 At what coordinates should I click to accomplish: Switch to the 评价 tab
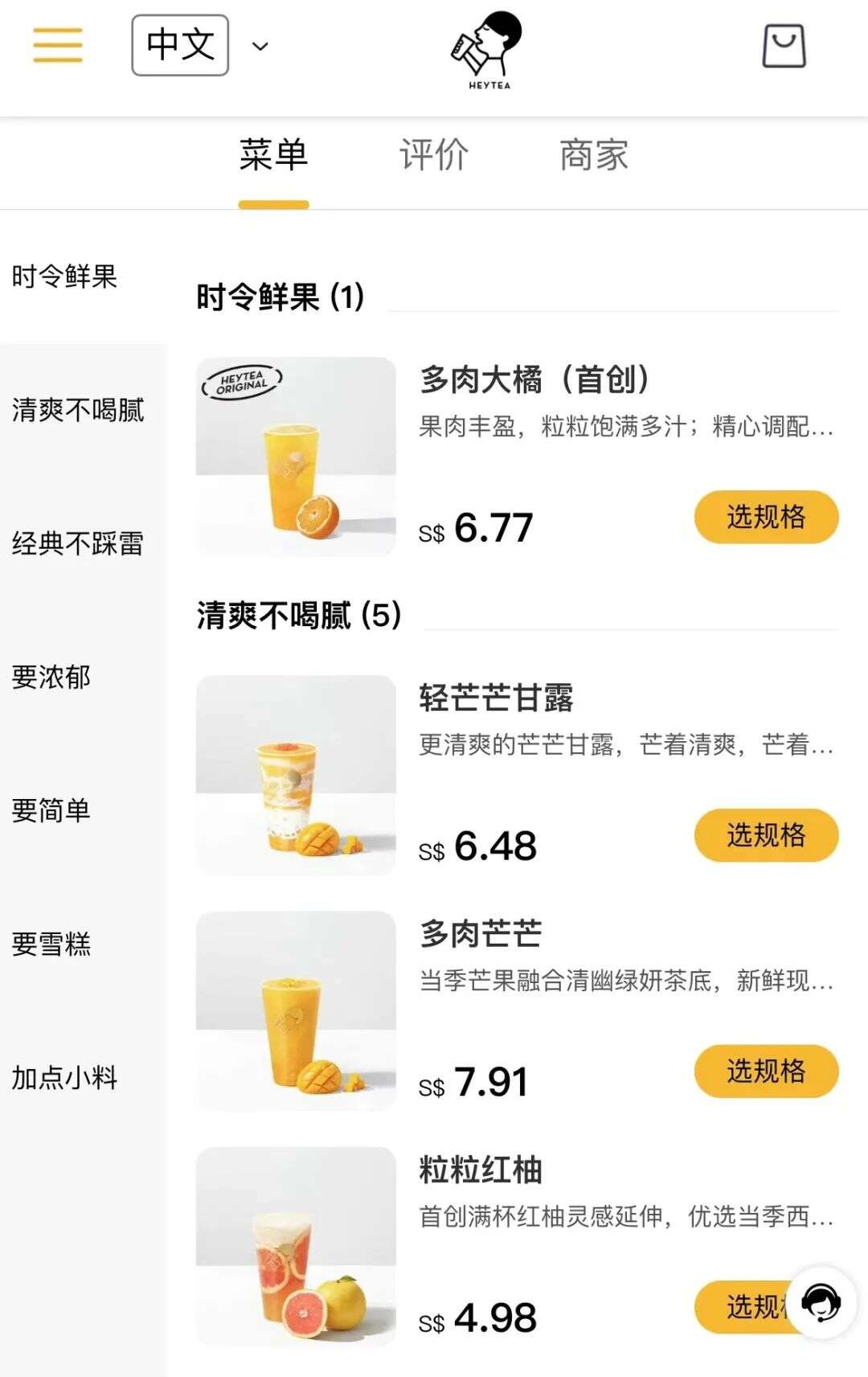click(x=432, y=156)
